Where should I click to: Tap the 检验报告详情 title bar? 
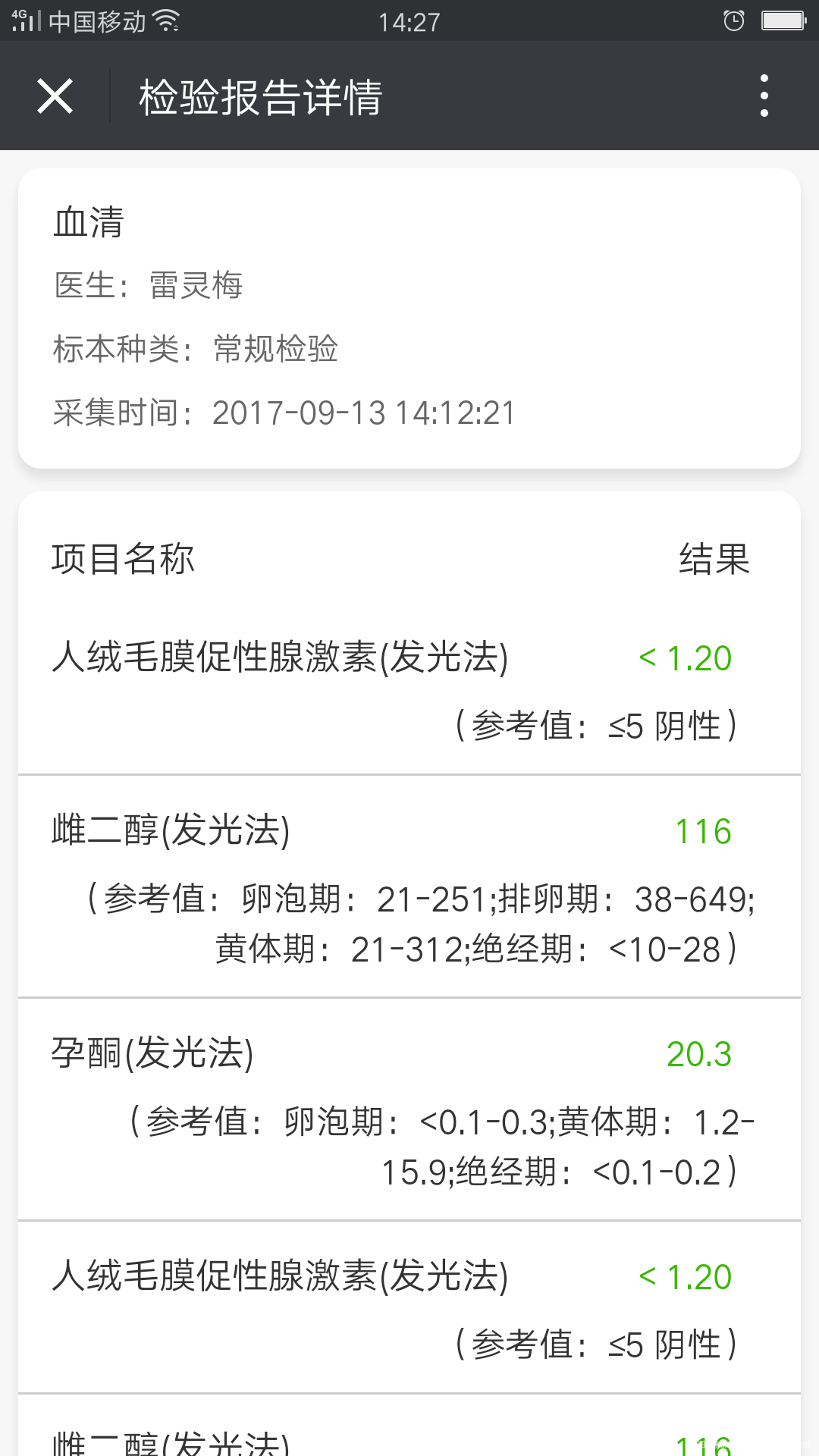259,96
